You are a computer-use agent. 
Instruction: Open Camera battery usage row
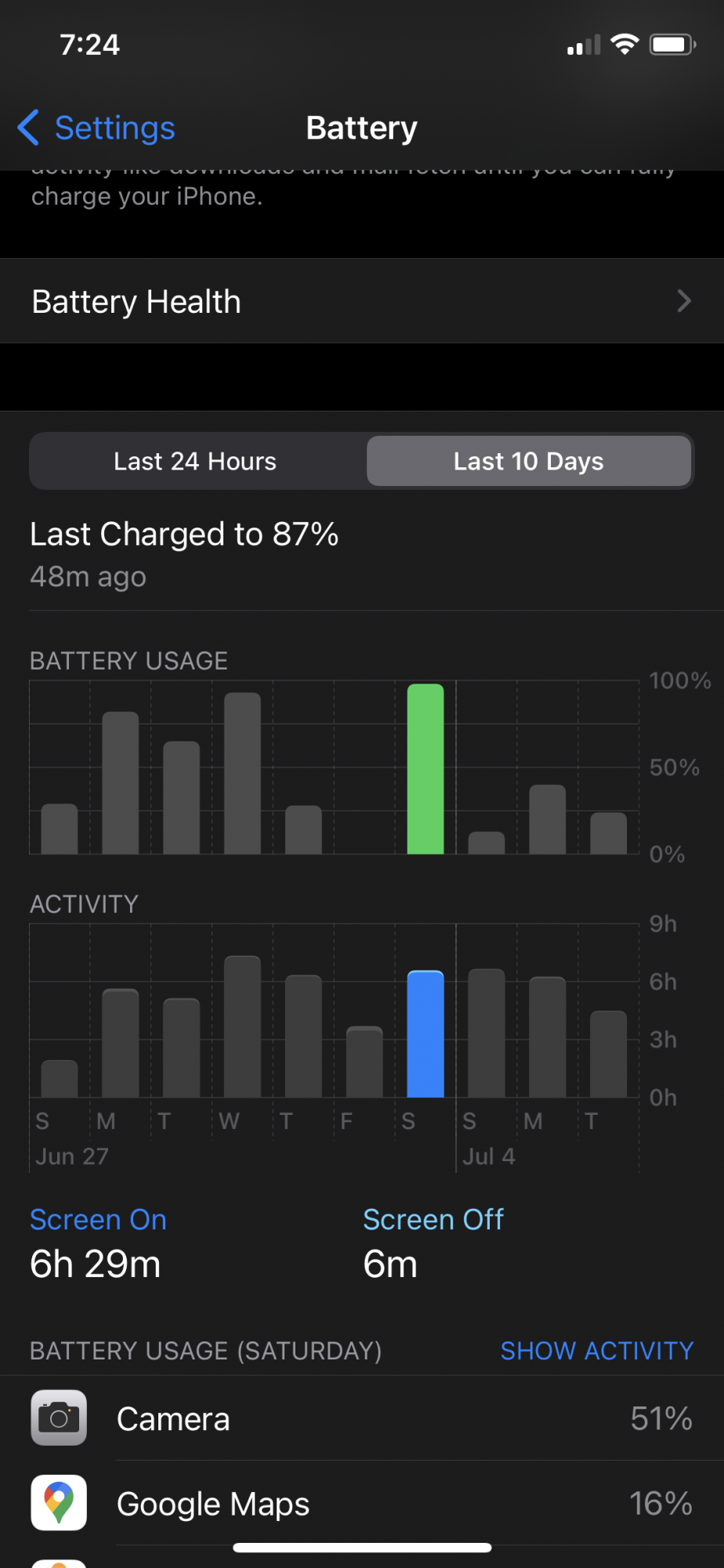point(362,1418)
